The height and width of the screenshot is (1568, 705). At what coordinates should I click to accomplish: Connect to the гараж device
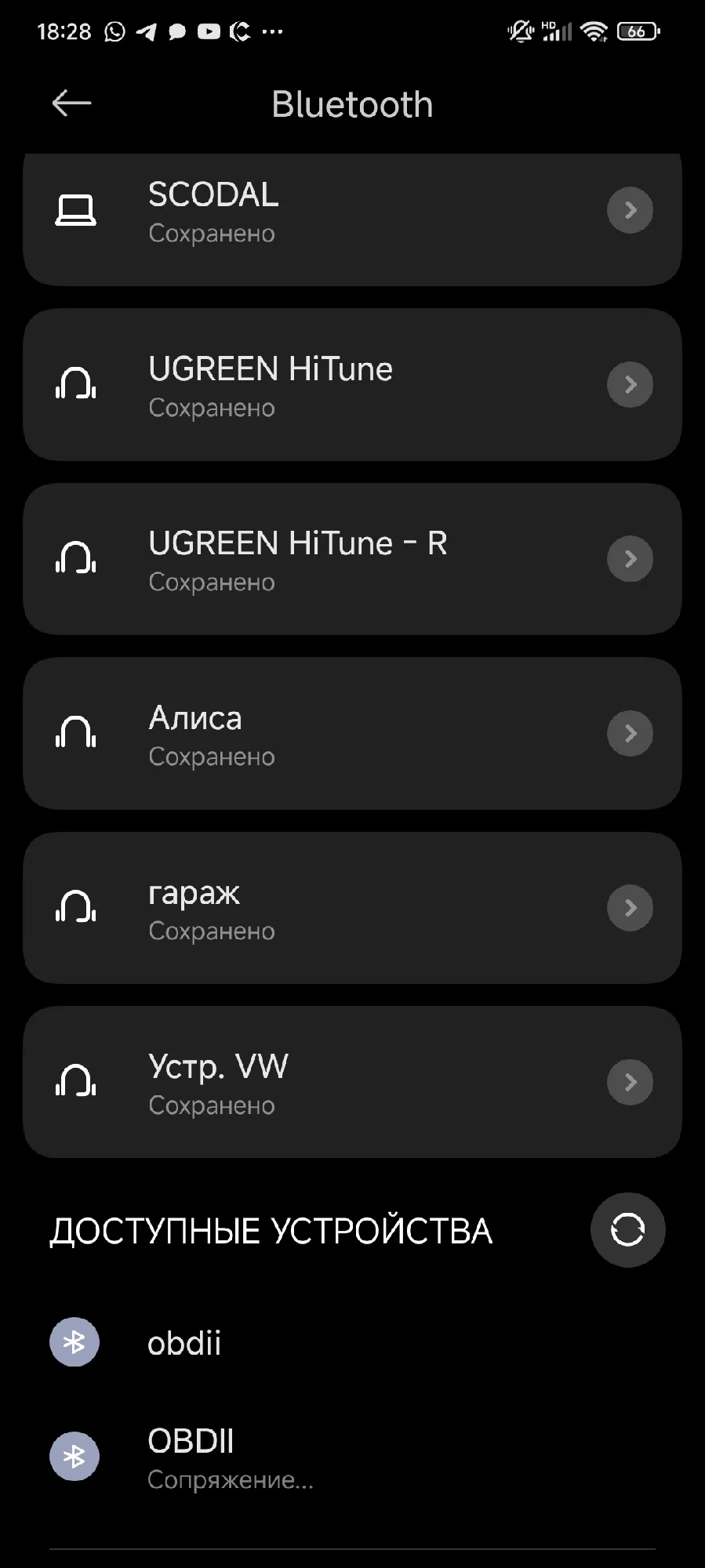(314, 909)
